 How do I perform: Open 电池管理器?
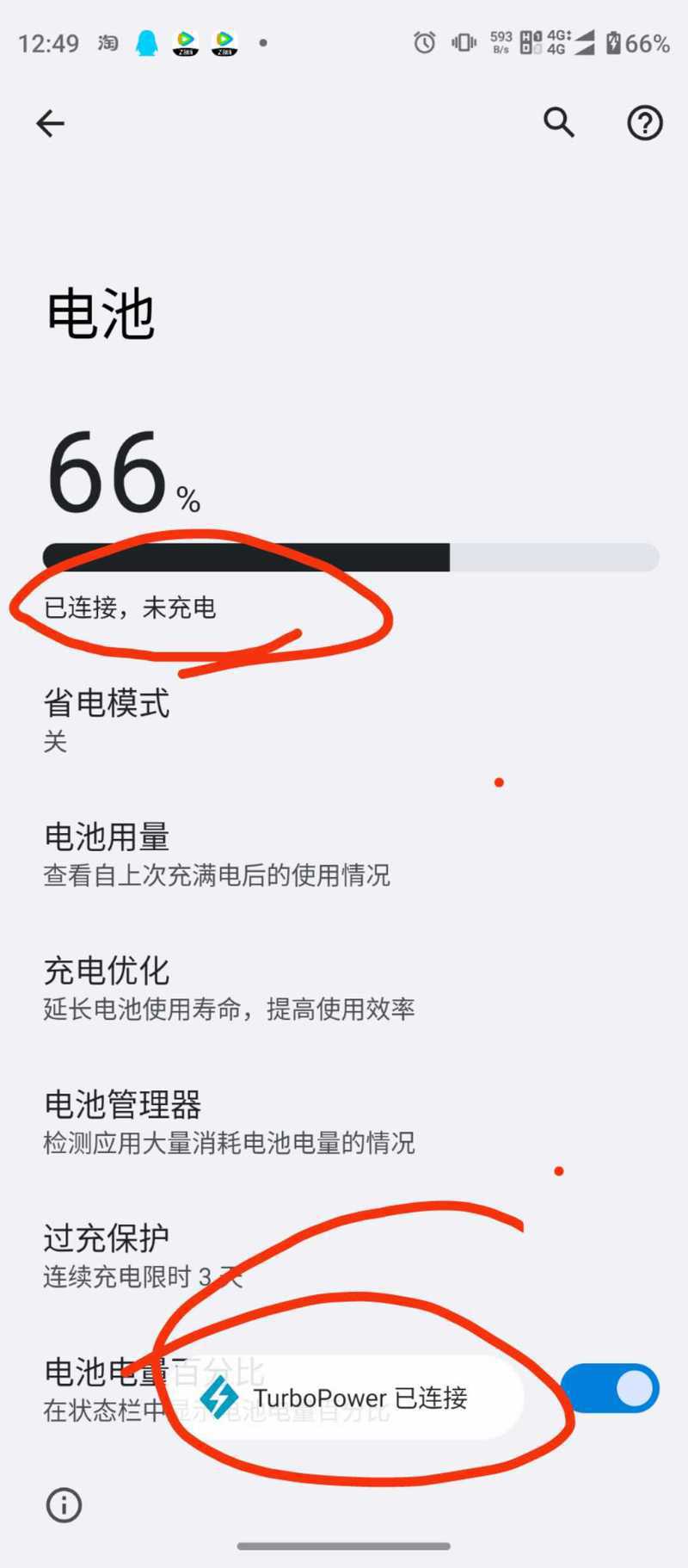click(x=344, y=1121)
